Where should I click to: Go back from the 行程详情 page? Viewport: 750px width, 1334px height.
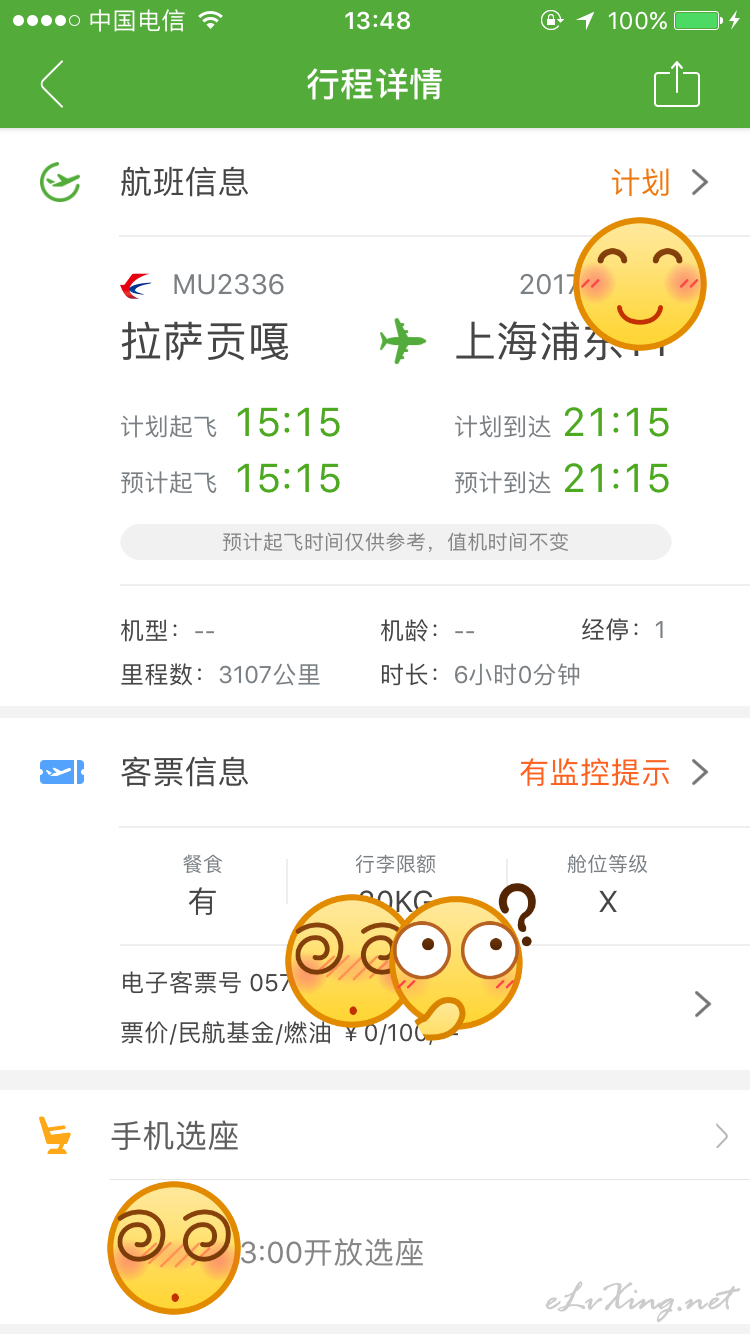click(x=52, y=84)
